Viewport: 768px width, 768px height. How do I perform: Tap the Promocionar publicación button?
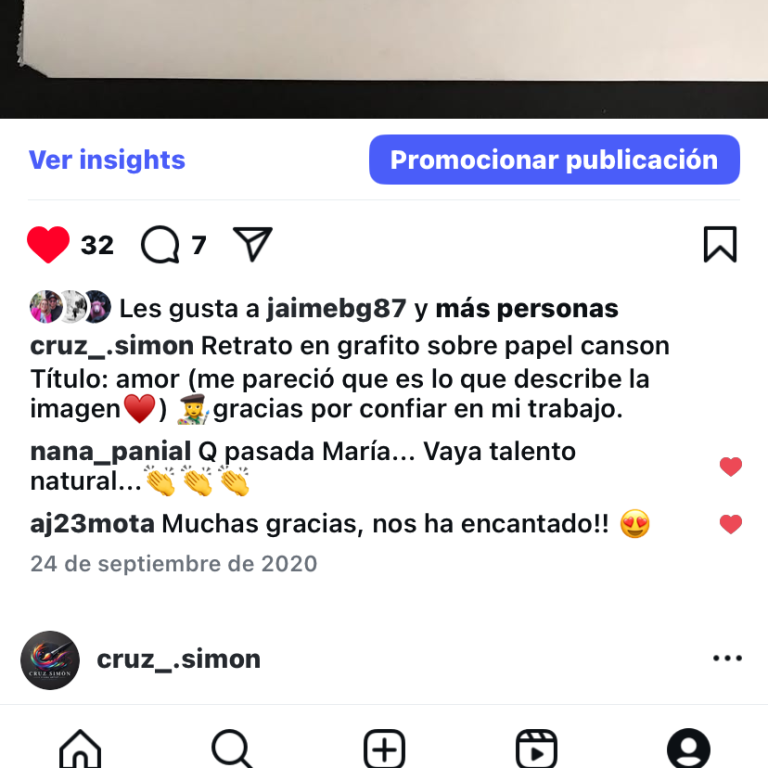click(554, 160)
